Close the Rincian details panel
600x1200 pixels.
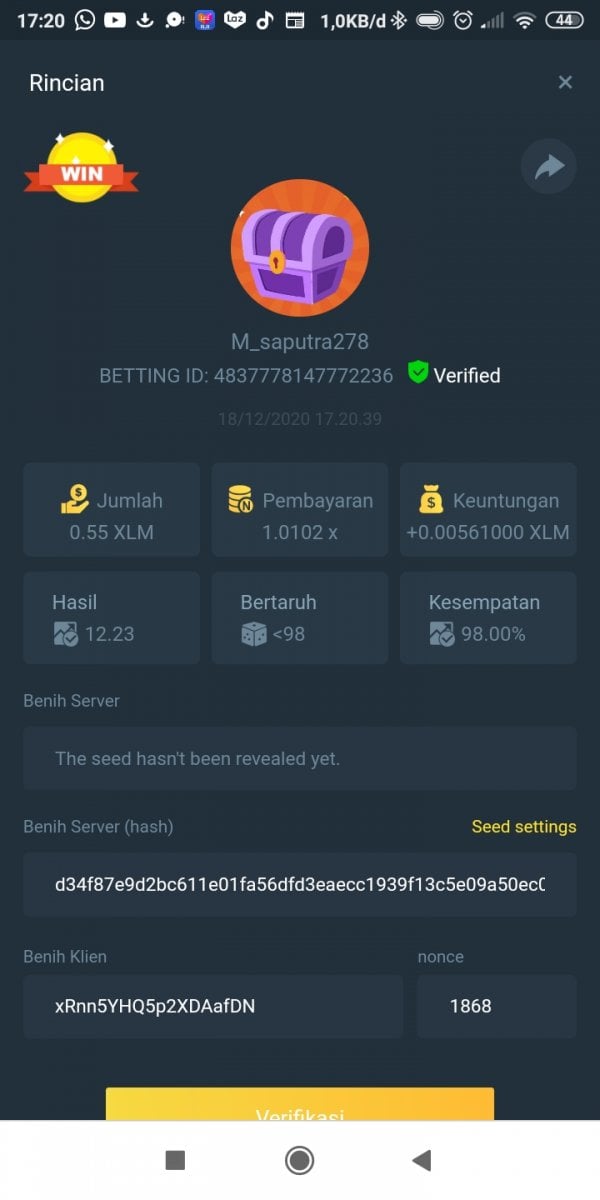(x=565, y=83)
